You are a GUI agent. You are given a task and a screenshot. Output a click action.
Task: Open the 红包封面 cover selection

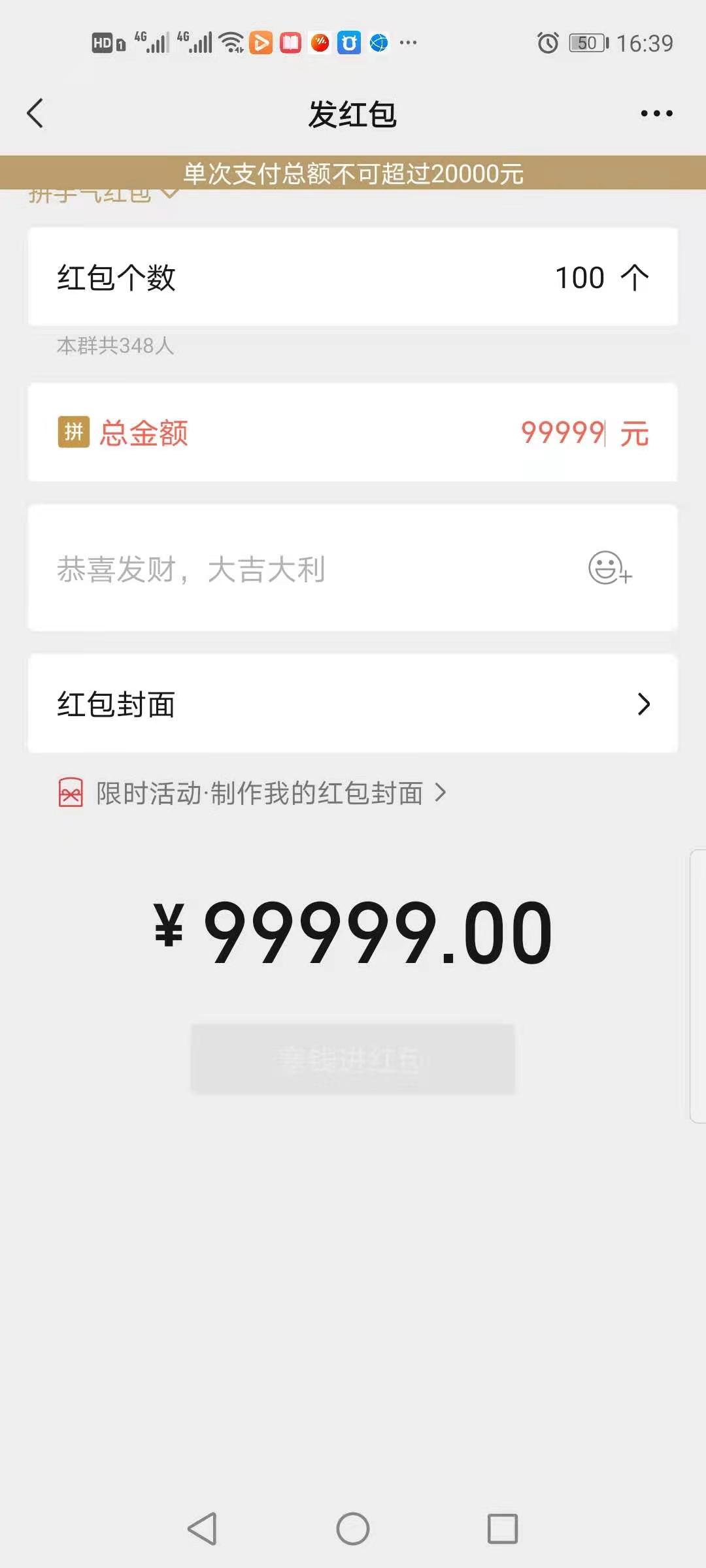(353, 704)
